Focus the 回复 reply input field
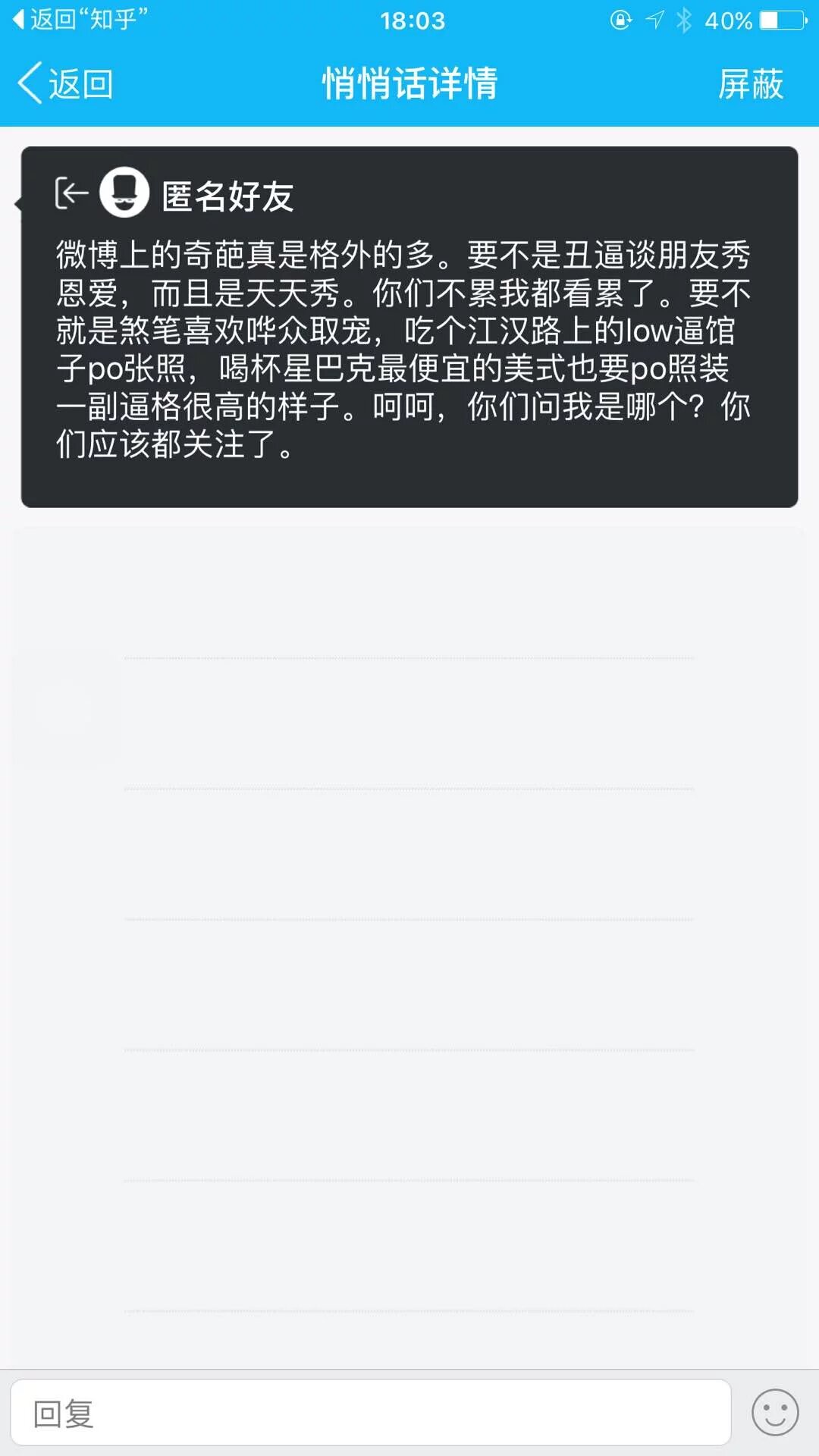The image size is (819, 1456). [370, 1414]
